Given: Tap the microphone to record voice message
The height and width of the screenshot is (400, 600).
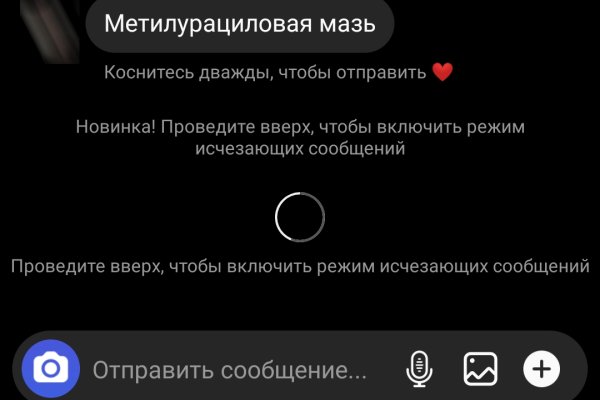Looking at the screenshot, I should [420, 370].
